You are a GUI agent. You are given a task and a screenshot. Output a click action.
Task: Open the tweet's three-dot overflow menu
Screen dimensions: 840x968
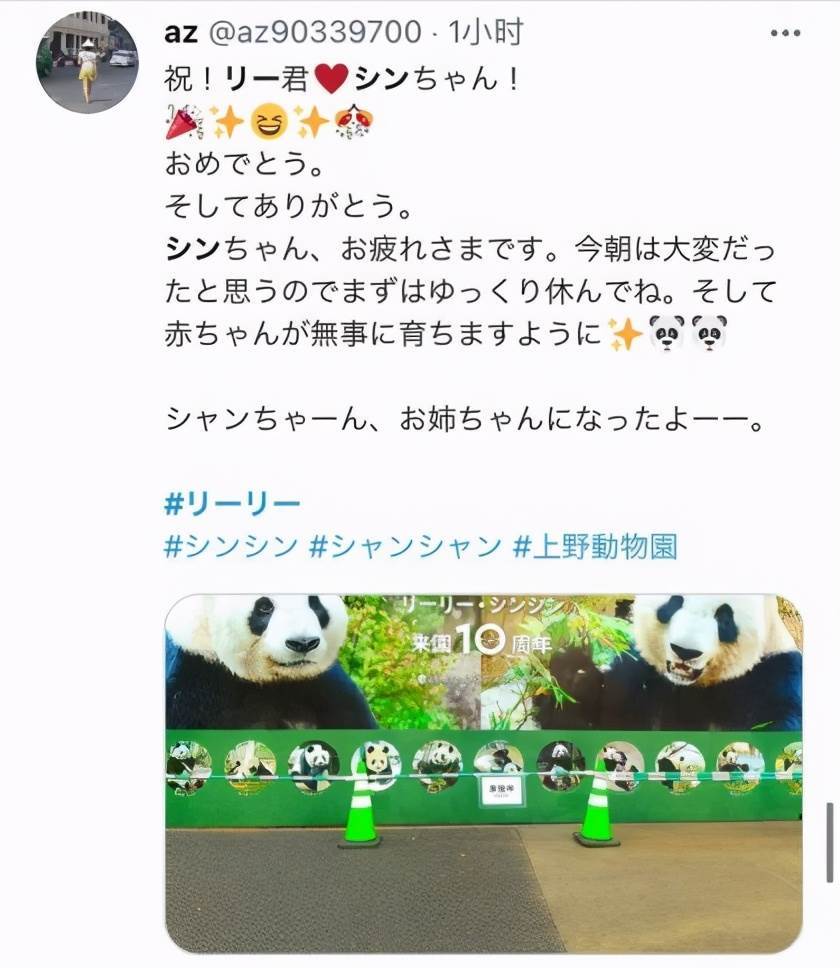click(x=788, y=32)
